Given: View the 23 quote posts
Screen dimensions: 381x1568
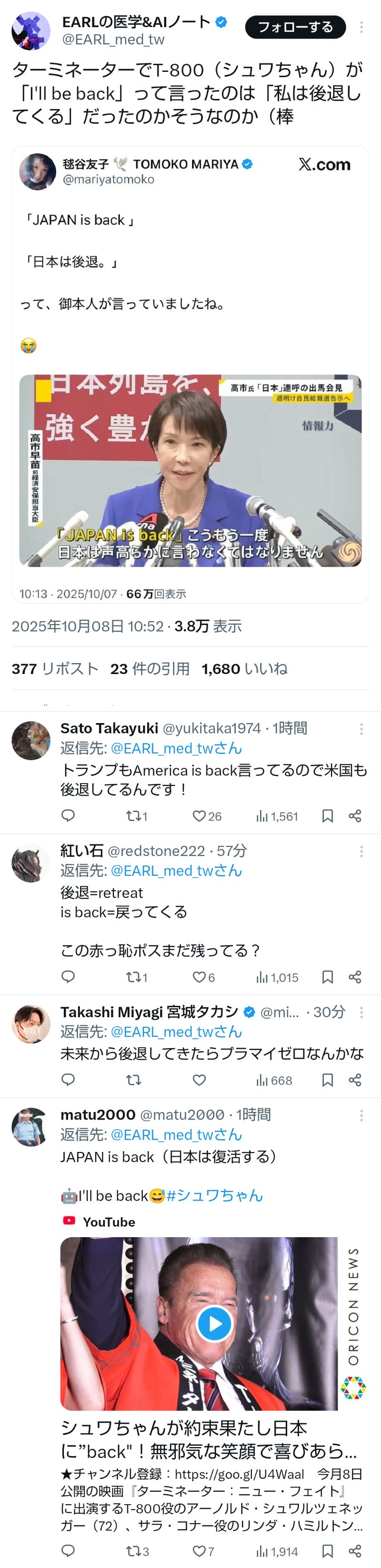Looking at the screenshot, I should tap(150, 669).
